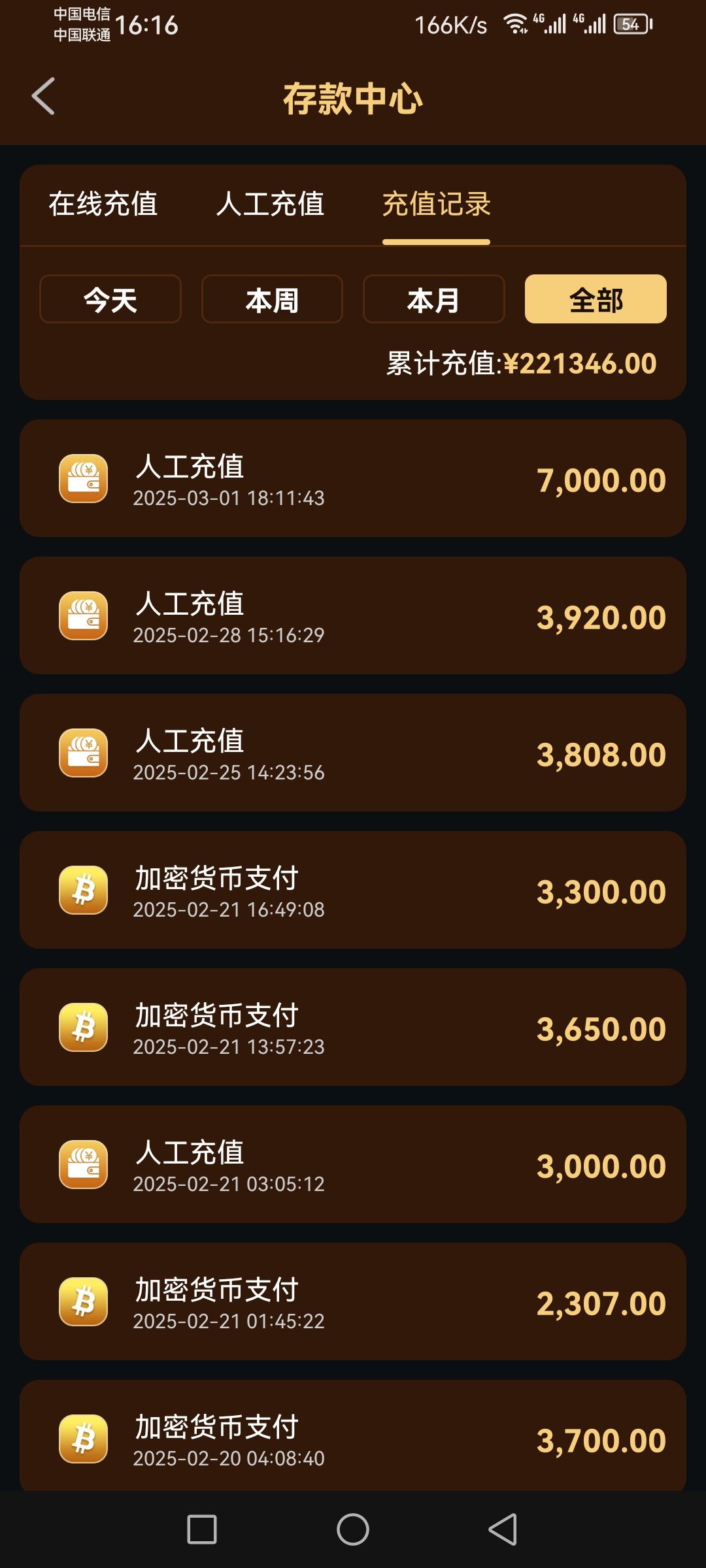Switch to the 在线充值 tab
This screenshot has width=706, height=1568.
coord(103,204)
